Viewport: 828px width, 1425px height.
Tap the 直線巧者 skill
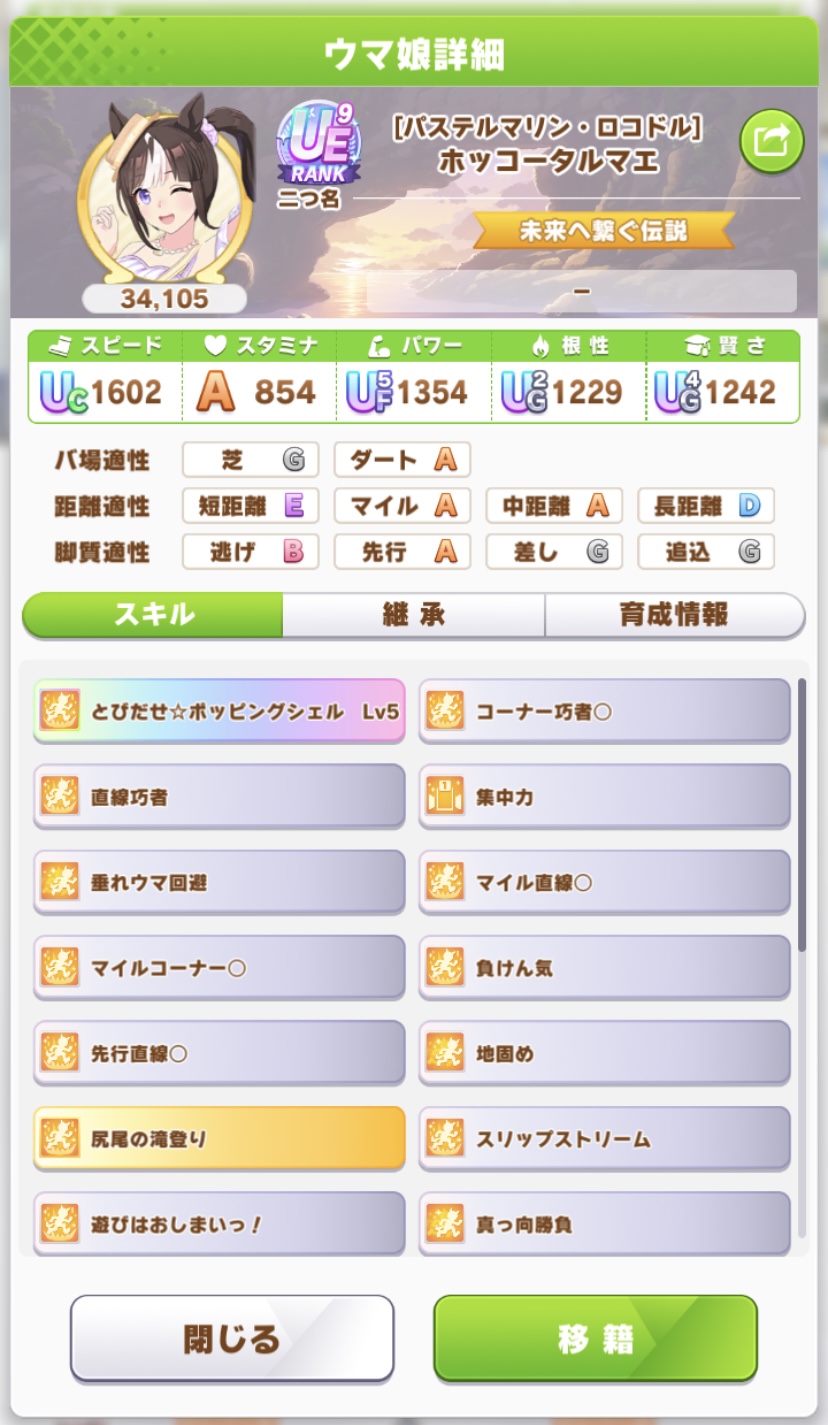[219, 797]
